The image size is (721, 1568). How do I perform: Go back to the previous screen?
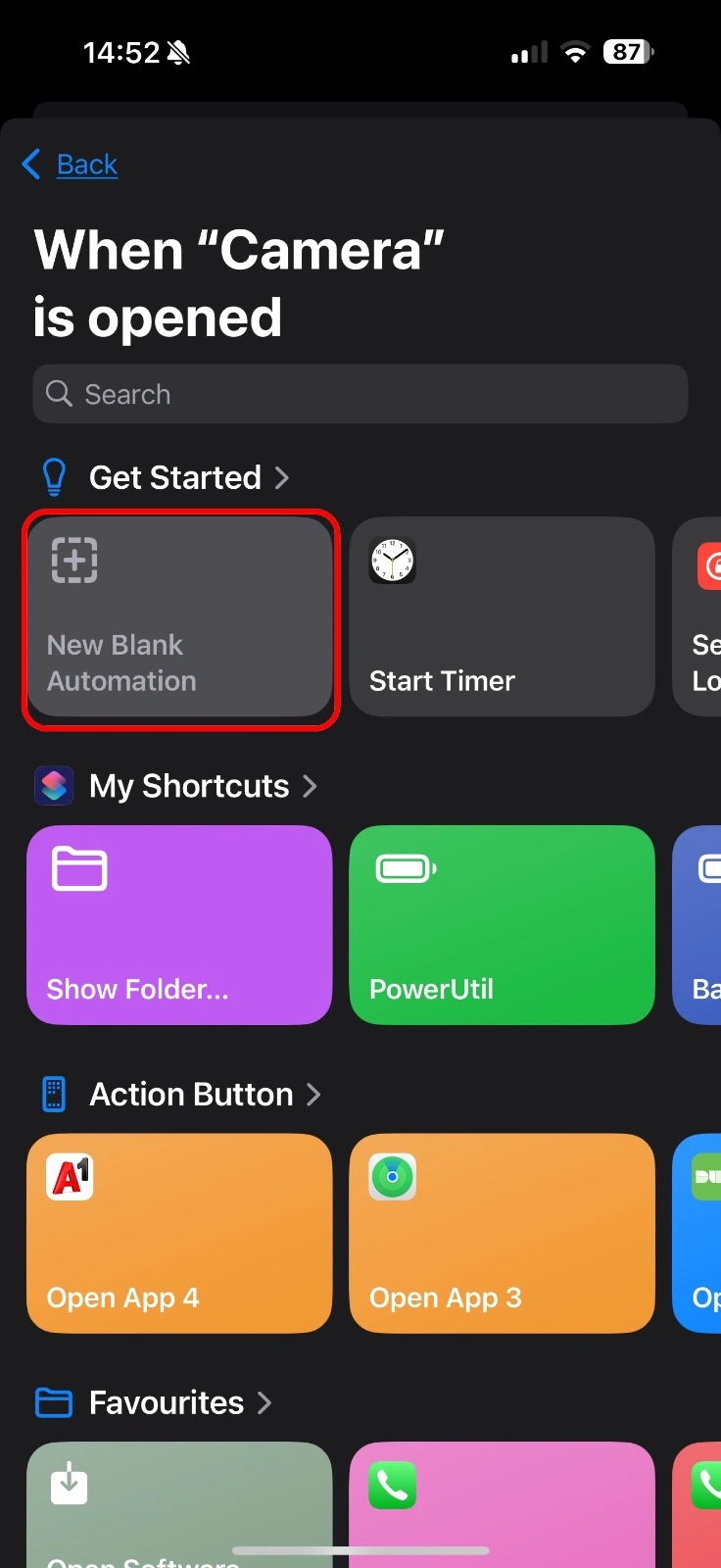coord(71,165)
